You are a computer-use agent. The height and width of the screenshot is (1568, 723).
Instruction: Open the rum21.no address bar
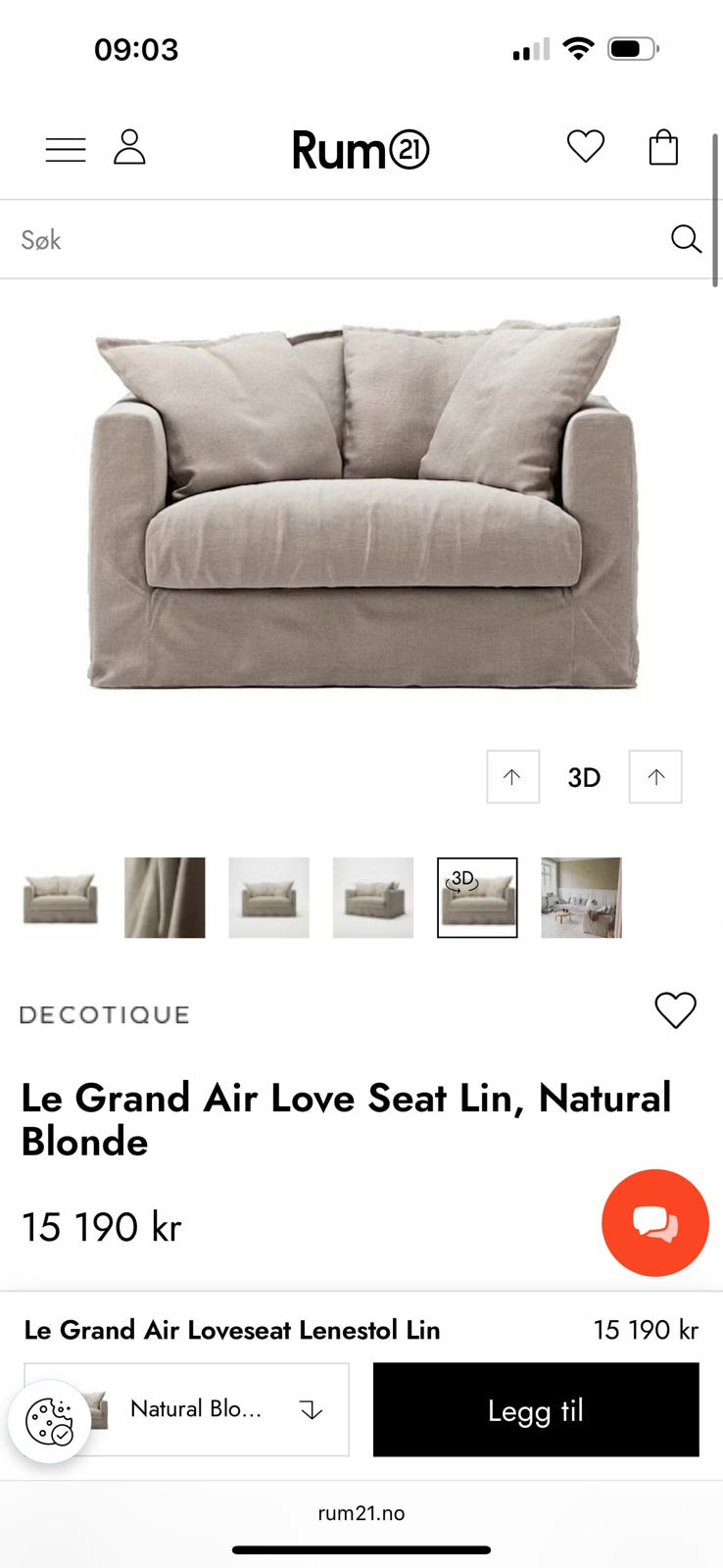361,1512
